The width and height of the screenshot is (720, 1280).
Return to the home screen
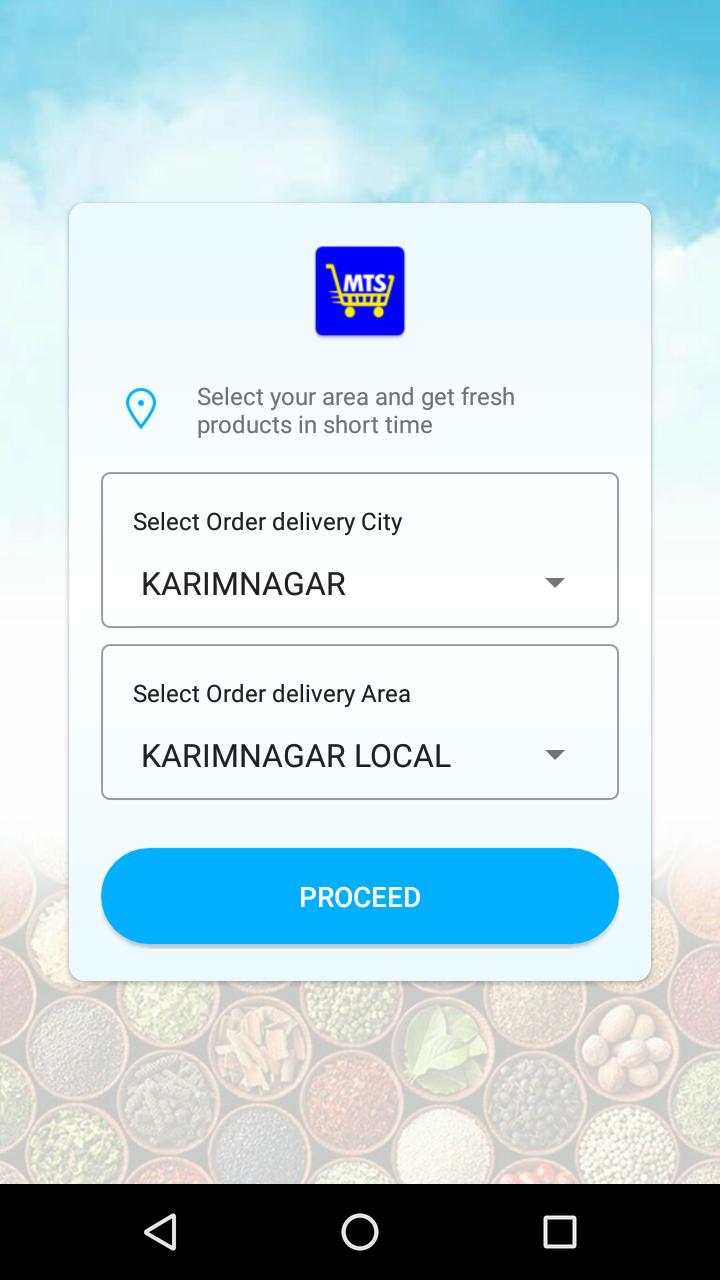[x=360, y=1232]
